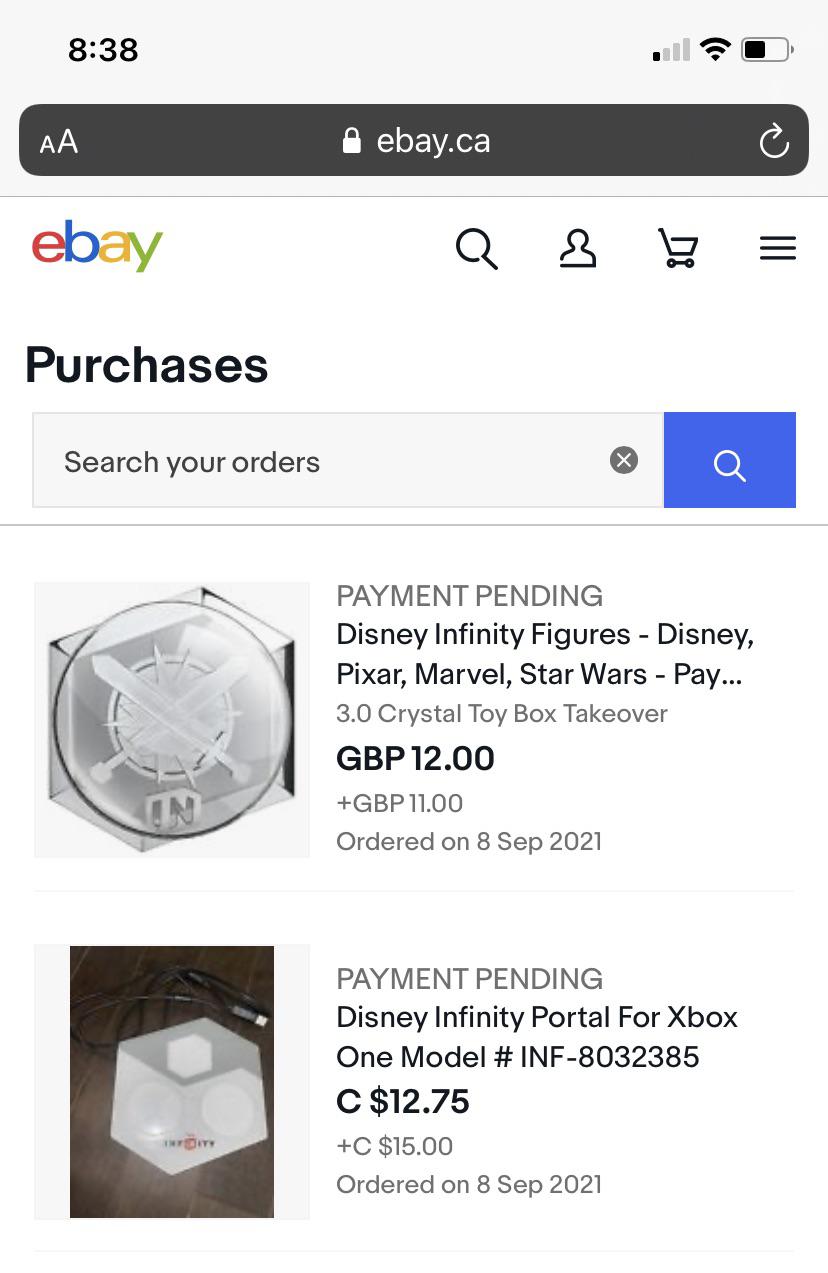
Task: View the Xbox One portal photo thumbnail
Action: click(172, 1081)
